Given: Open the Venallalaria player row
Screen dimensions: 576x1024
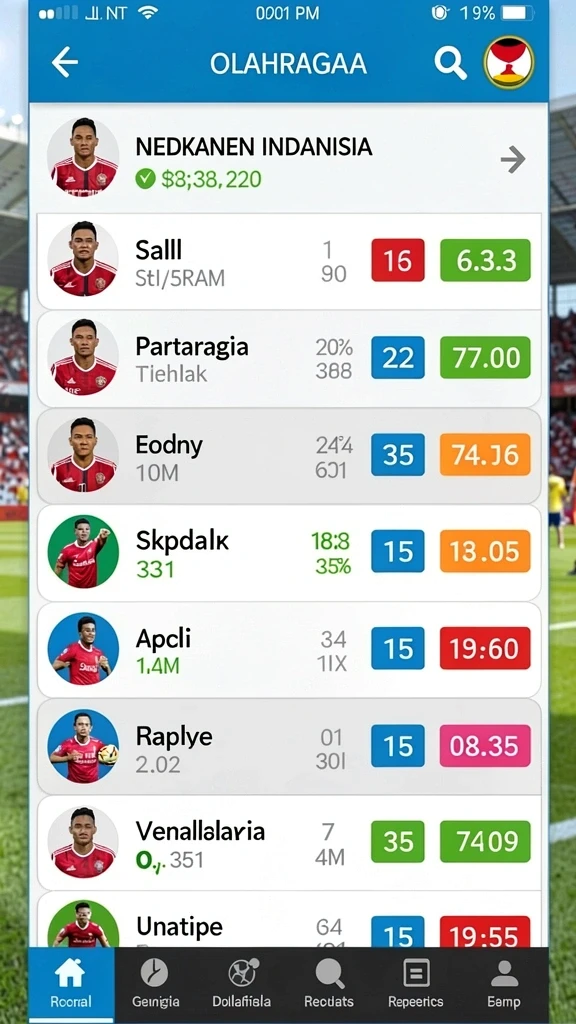Looking at the screenshot, I should (x=289, y=842).
